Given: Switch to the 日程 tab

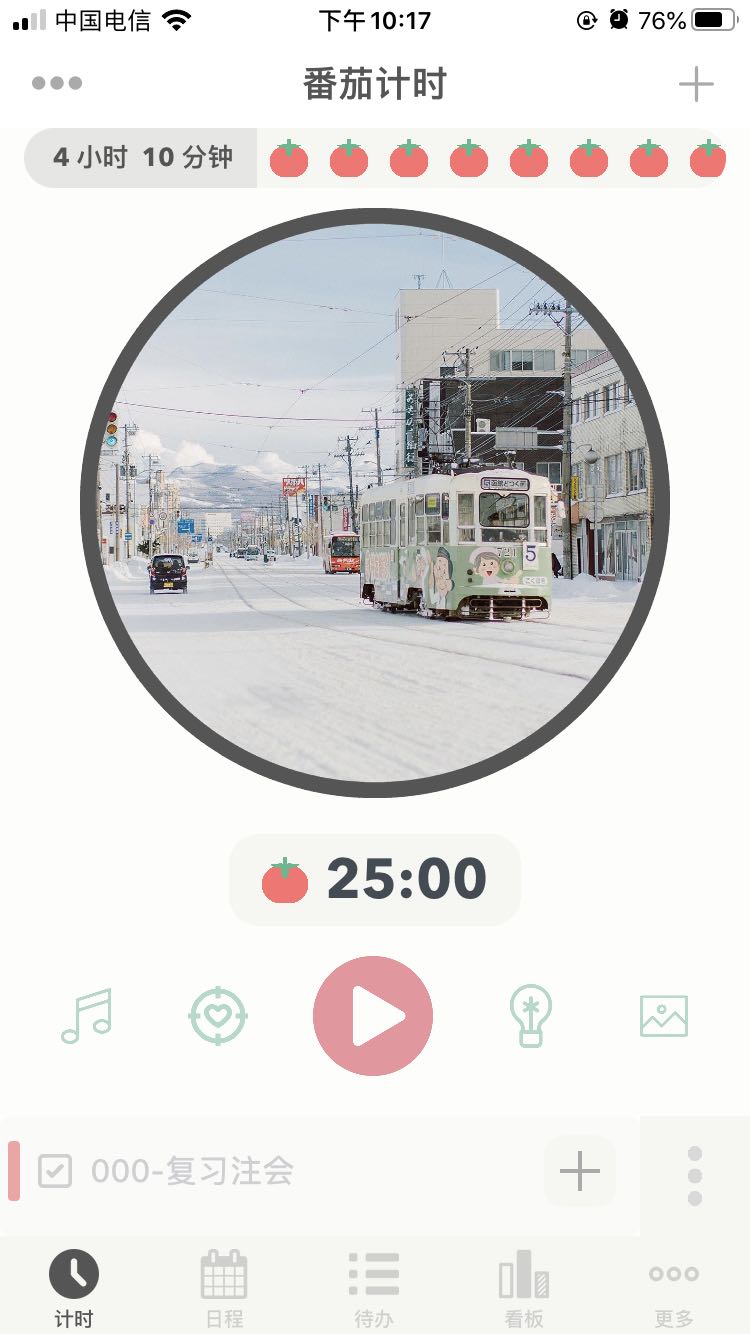Looking at the screenshot, I should click(x=224, y=1288).
